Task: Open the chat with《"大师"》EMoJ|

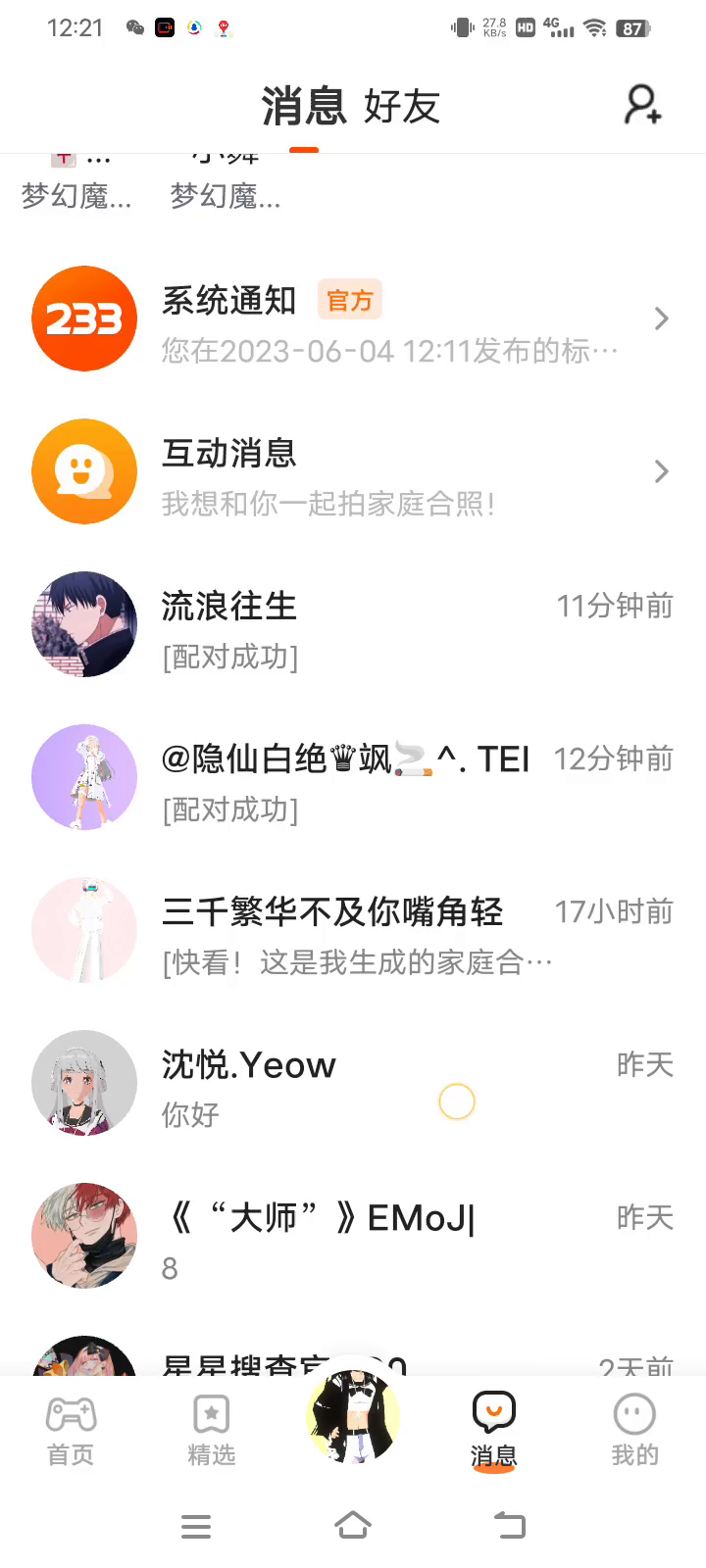Action: point(353,1237)
